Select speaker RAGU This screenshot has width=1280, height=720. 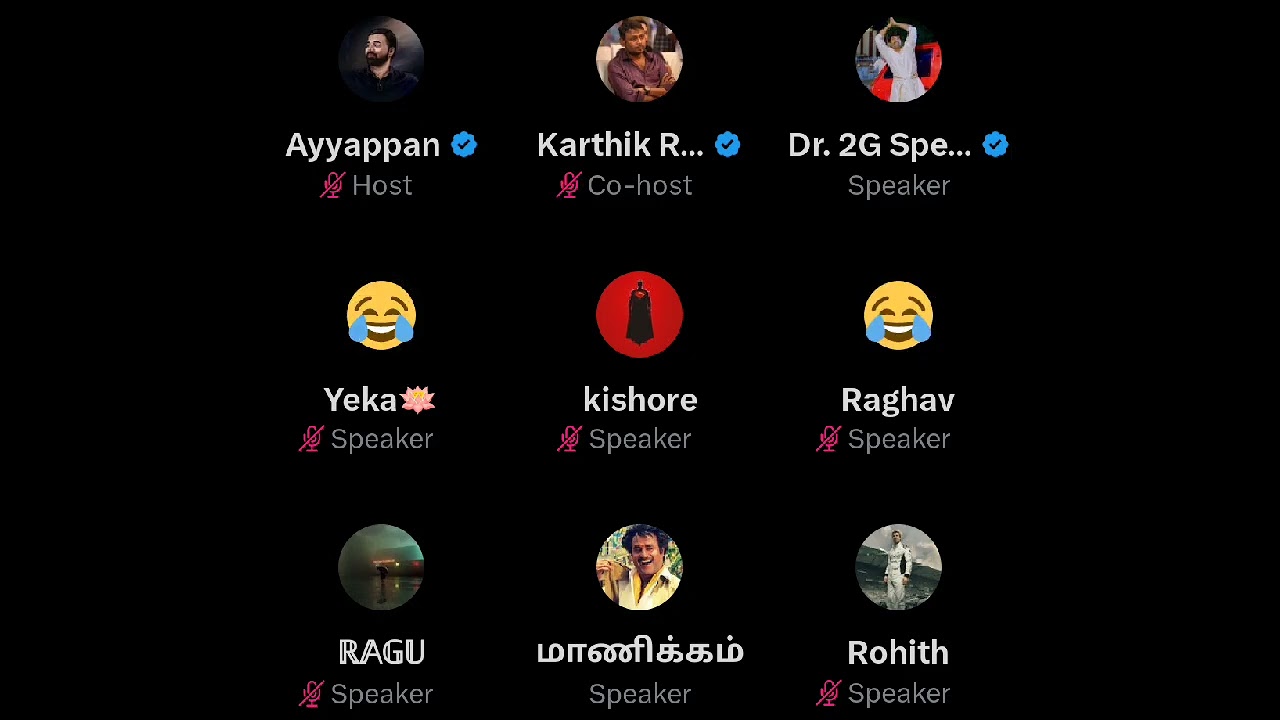pos(381,567)
